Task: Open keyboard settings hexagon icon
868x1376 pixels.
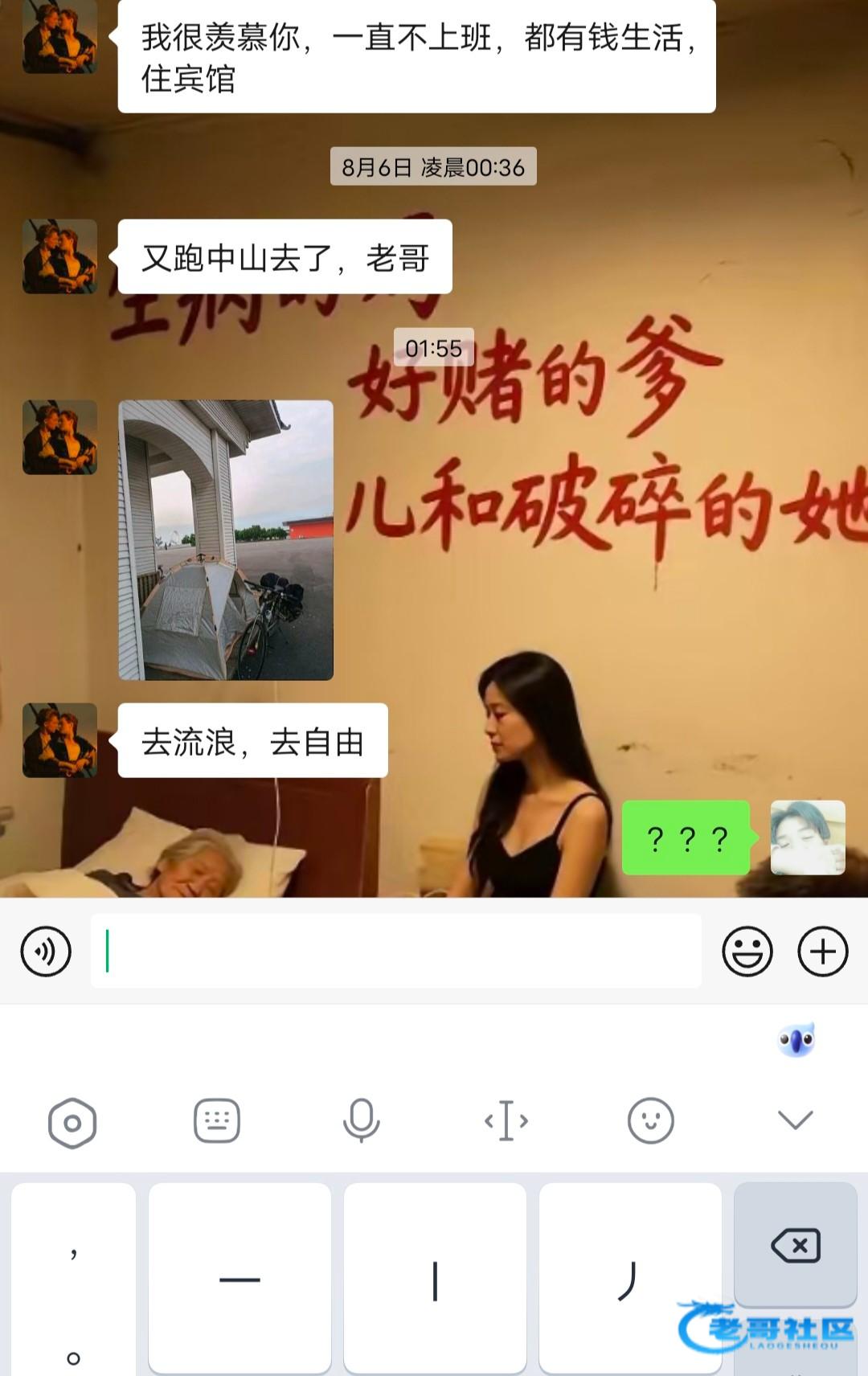Action: coord(72,1121)
